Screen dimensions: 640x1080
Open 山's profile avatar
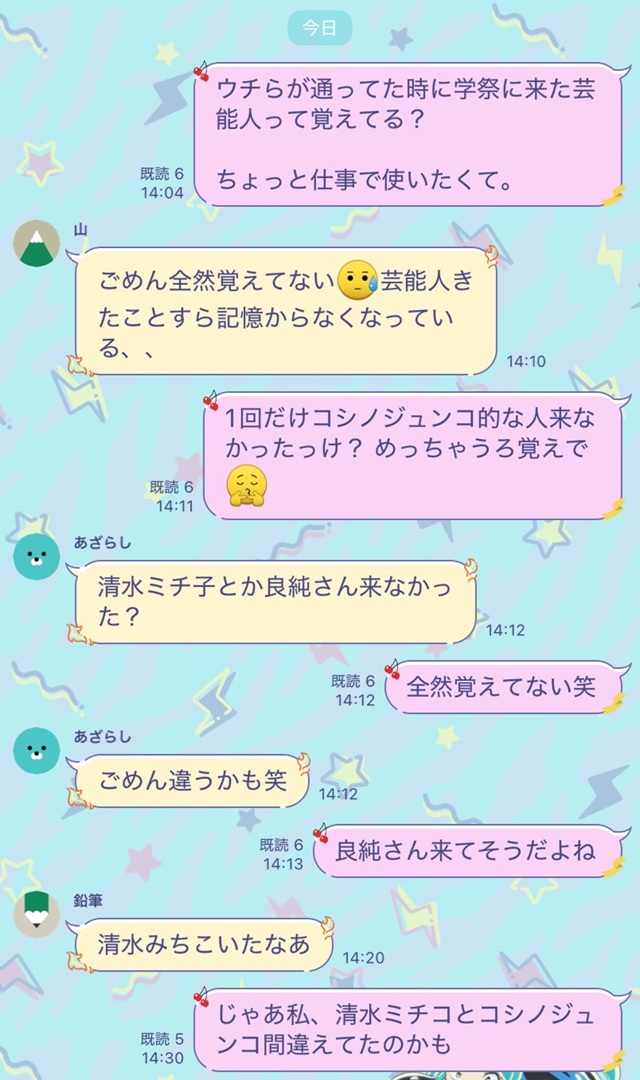pos(37,243)
